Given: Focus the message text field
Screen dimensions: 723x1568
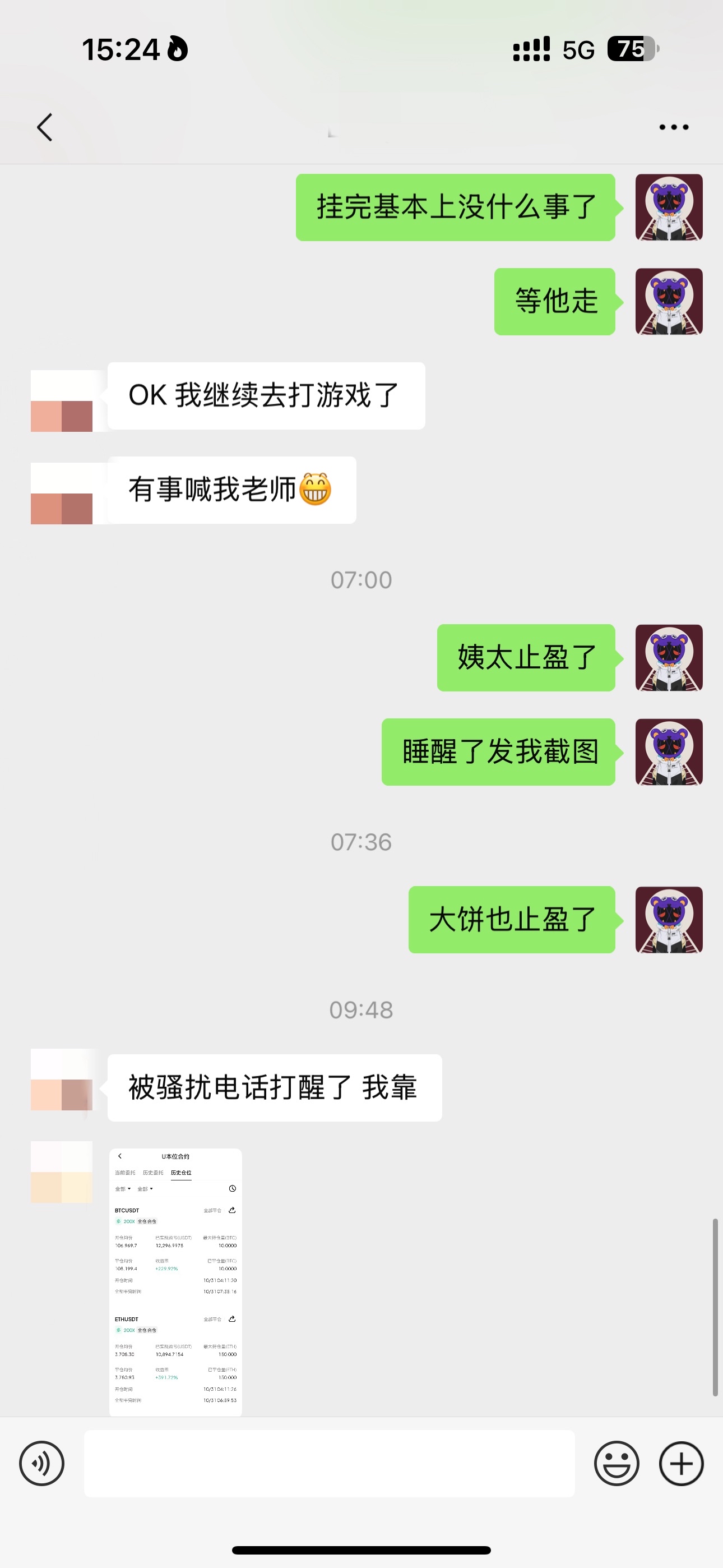Looking at the screenshot, I should (328, 1463).
